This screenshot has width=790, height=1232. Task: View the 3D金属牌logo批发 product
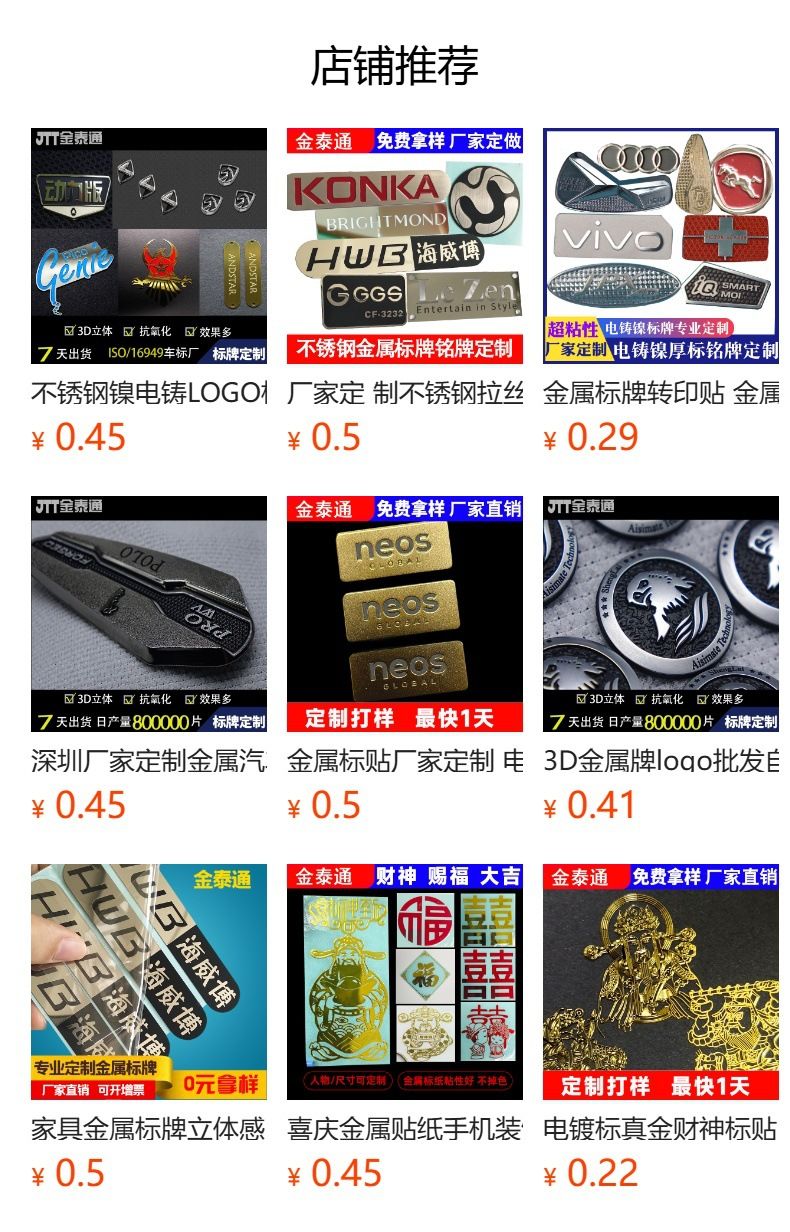click(x=661, y=614)
